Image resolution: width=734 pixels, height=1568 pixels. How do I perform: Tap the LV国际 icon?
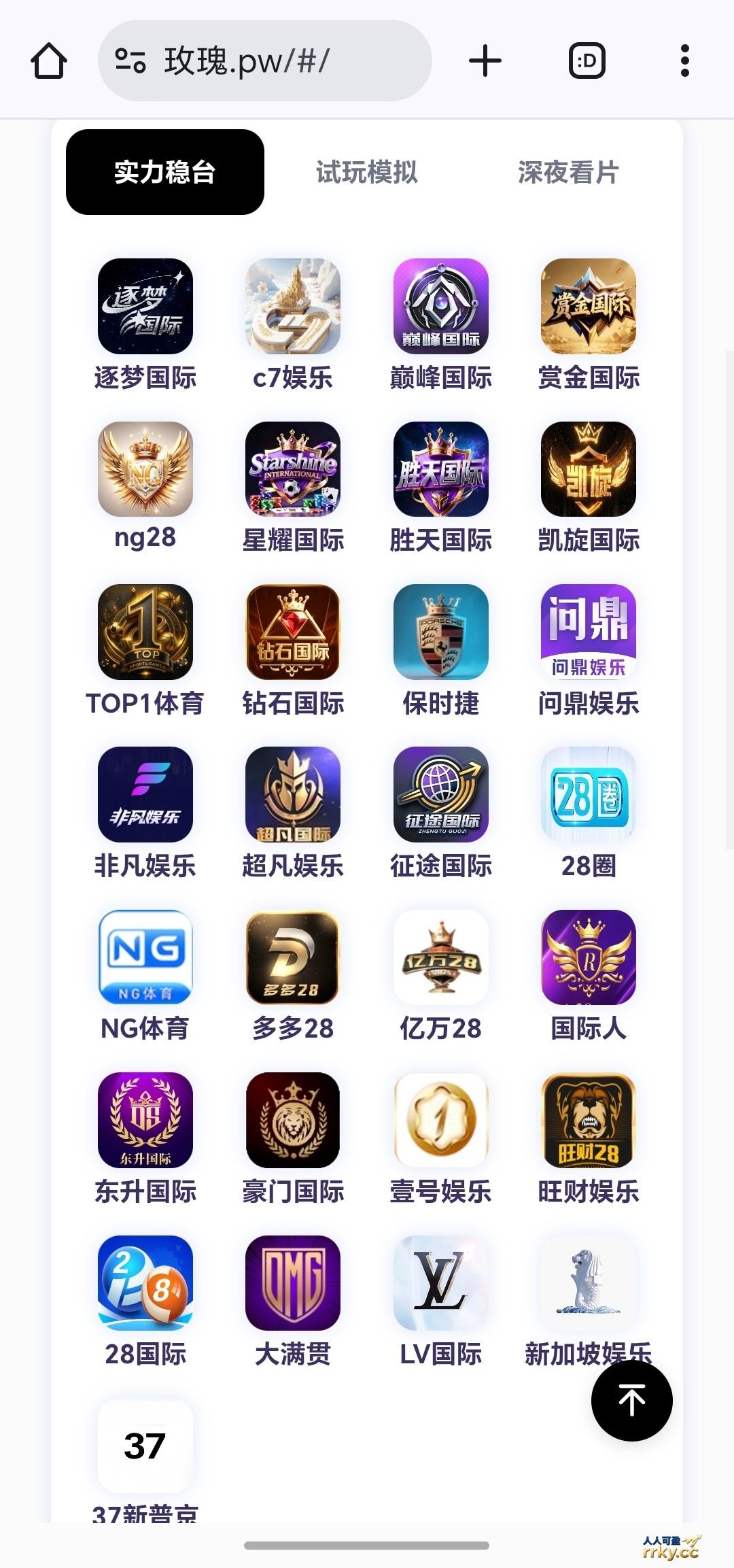[440, 1282]
